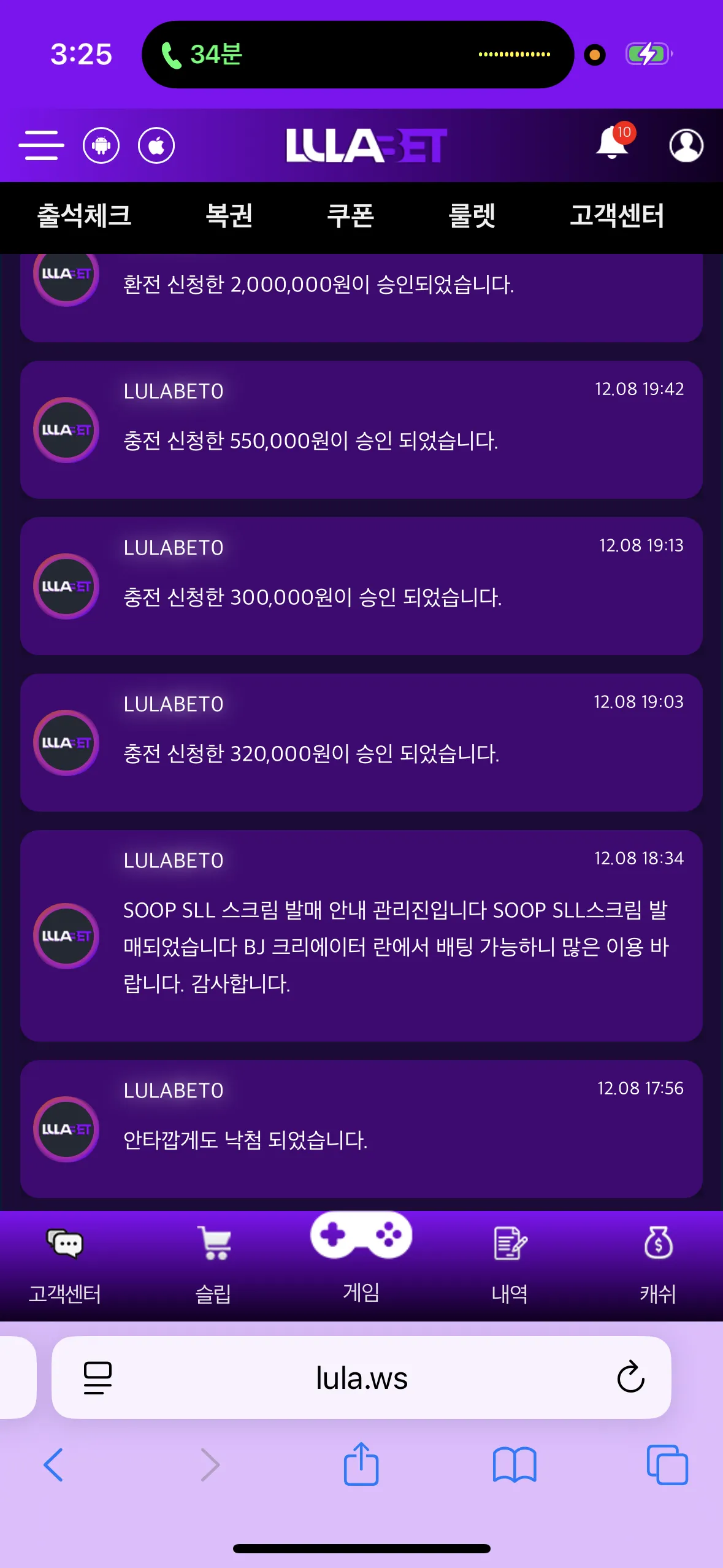Tap the Android app download icon
Viewport: 723px width, 1568px height.
(101, 145)
